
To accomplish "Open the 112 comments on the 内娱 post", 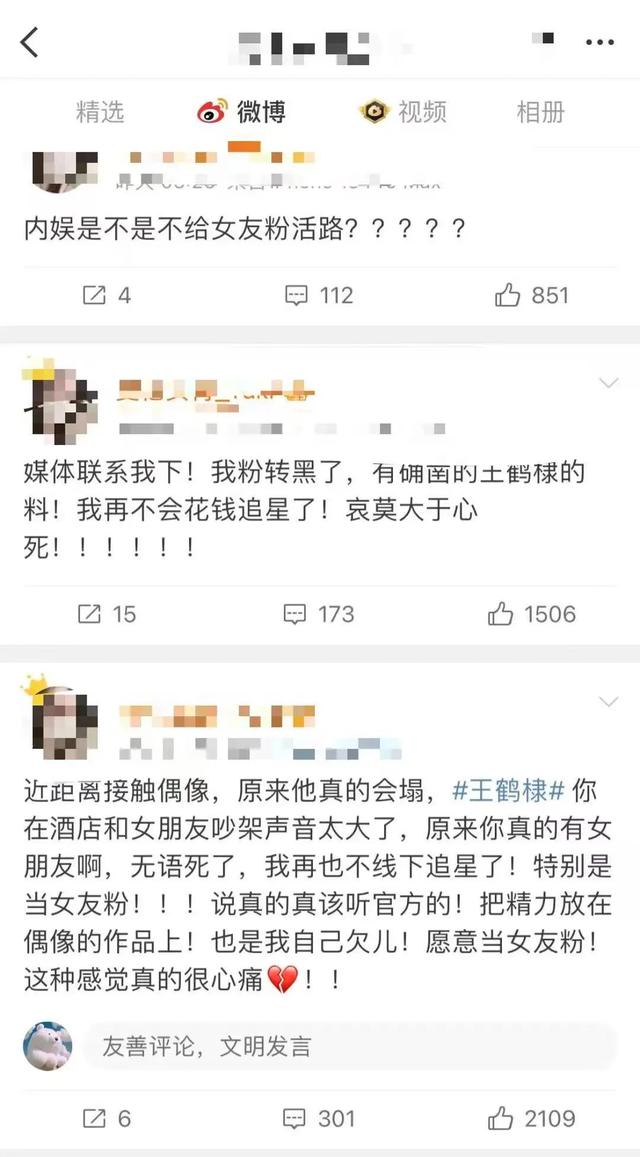I will (x=319, y=295).
